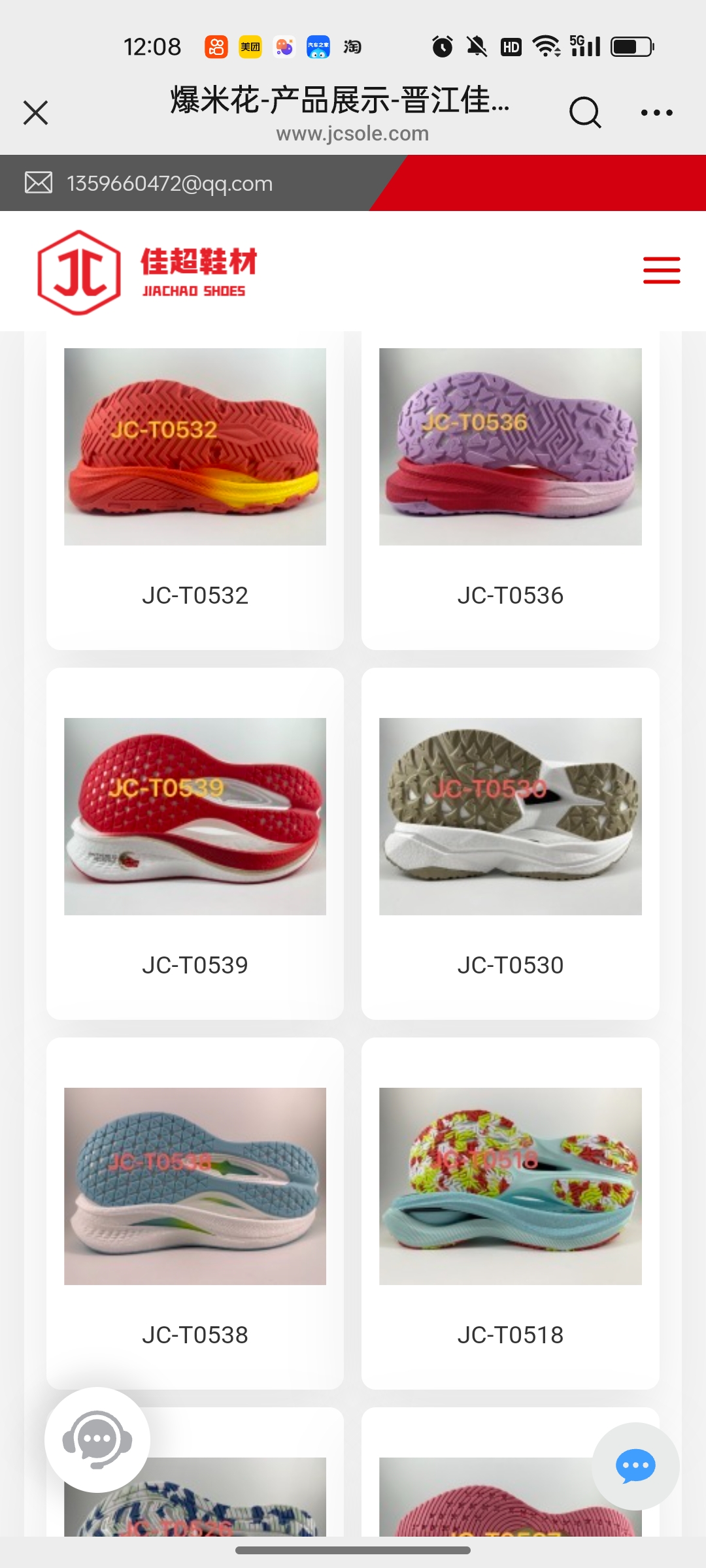Close the in-app browser page
Viewport: 706px width, 1568px height.
pos(36,112)
